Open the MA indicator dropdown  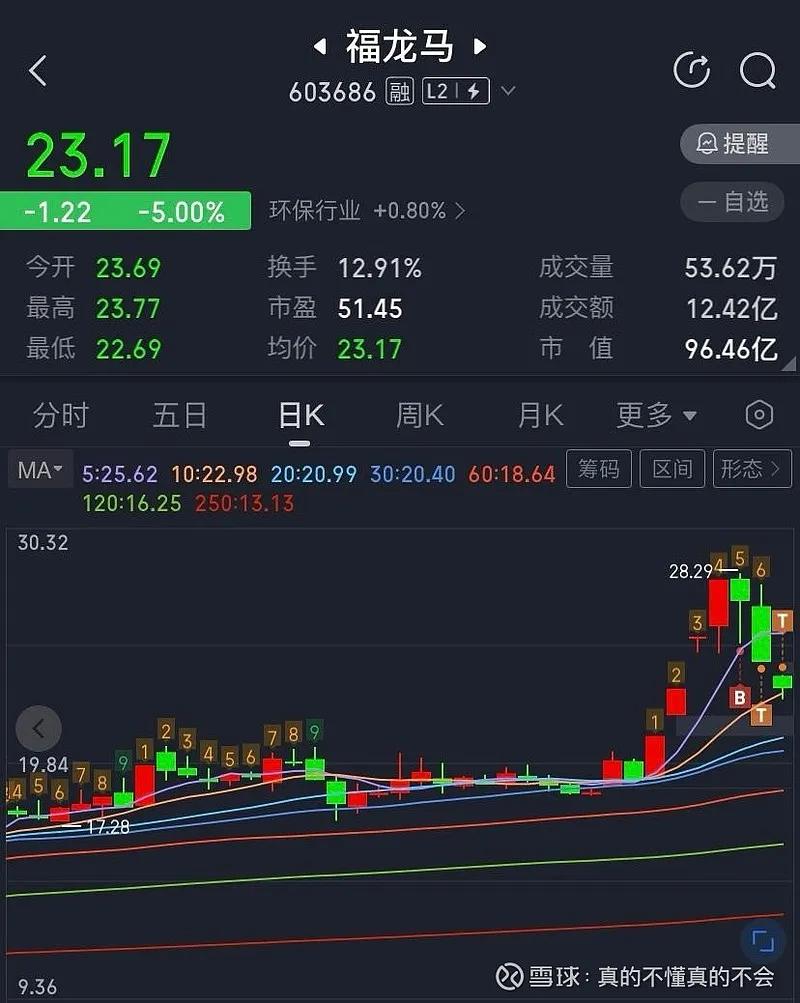coord(40,470)
